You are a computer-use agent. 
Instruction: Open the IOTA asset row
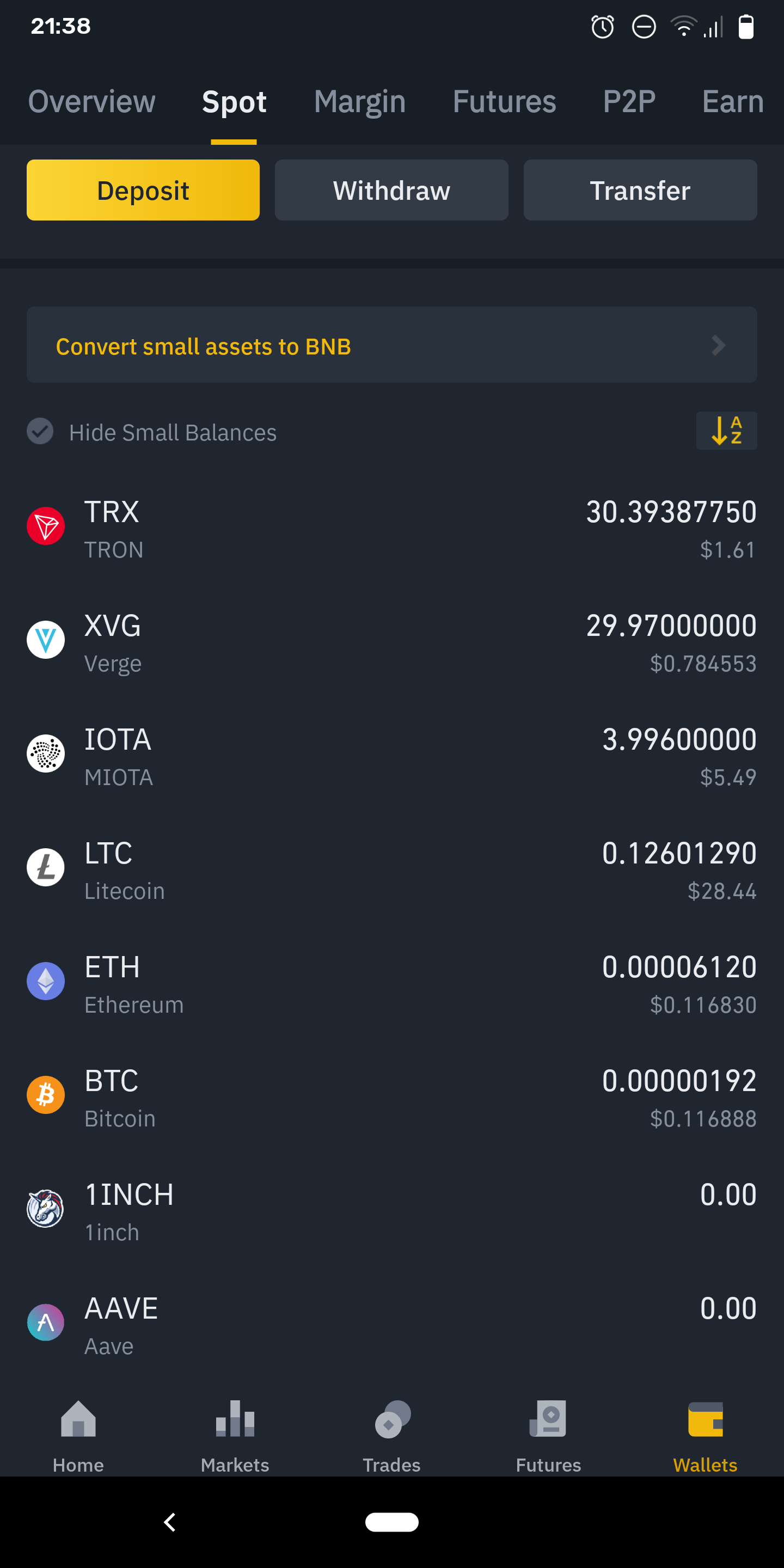tap(391, 756)
